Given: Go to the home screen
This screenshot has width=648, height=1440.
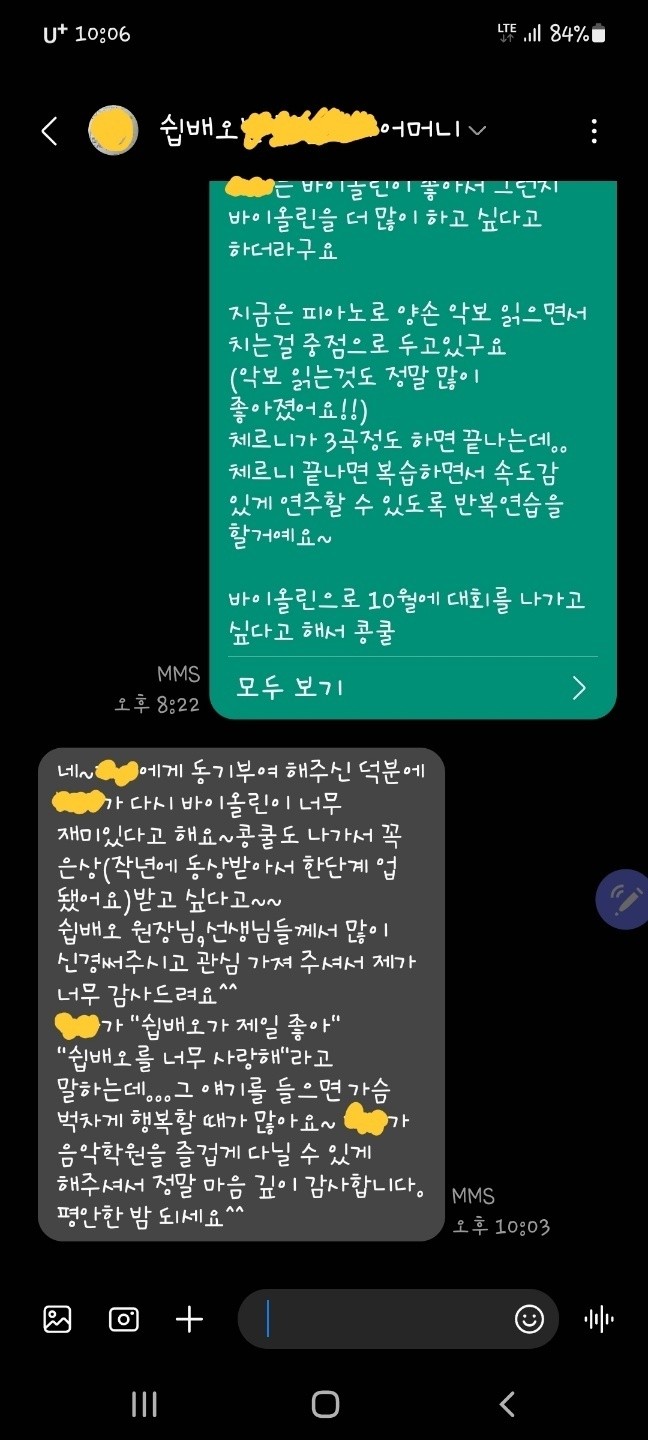Looking at the screenshot, I should (325, 1404).
